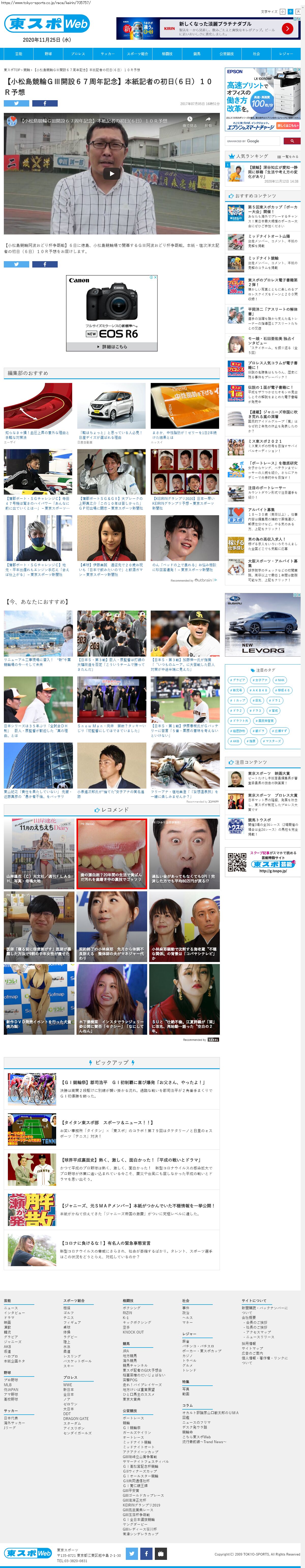
Task: Go to the プロレス section
Action: pyautogui.click(x=78, y=54)
